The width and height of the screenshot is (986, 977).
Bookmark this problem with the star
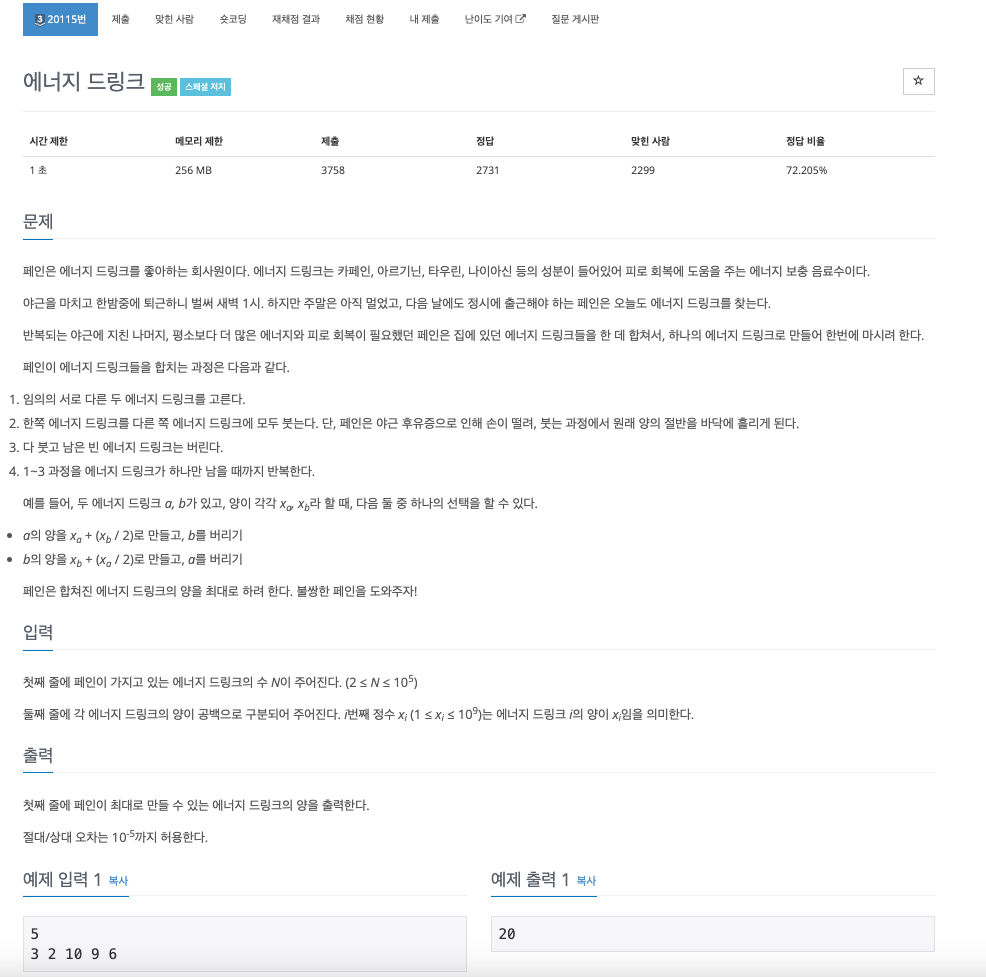click(x=918, y=81)
